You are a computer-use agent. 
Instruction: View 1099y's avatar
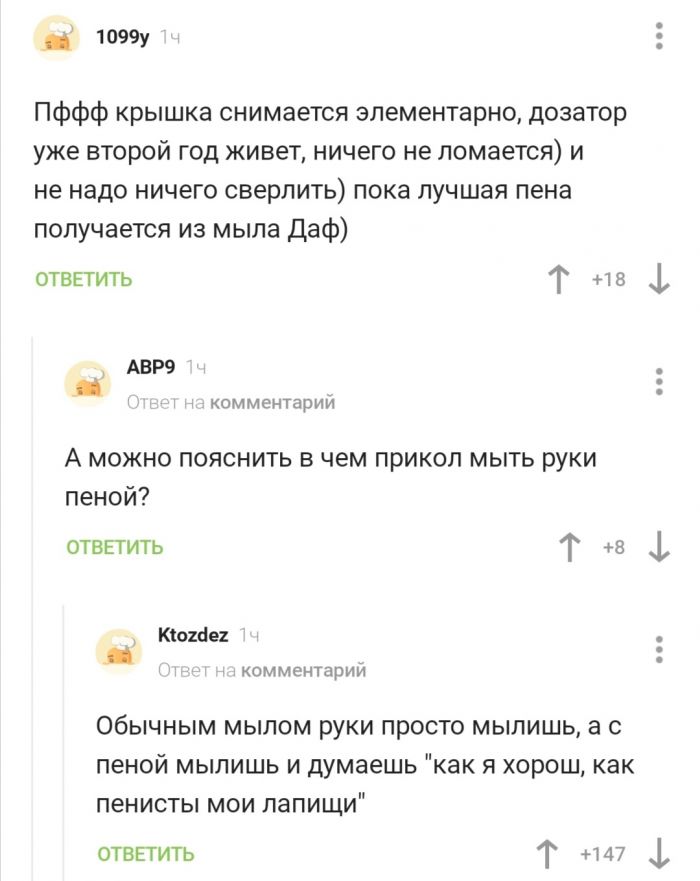59,38
